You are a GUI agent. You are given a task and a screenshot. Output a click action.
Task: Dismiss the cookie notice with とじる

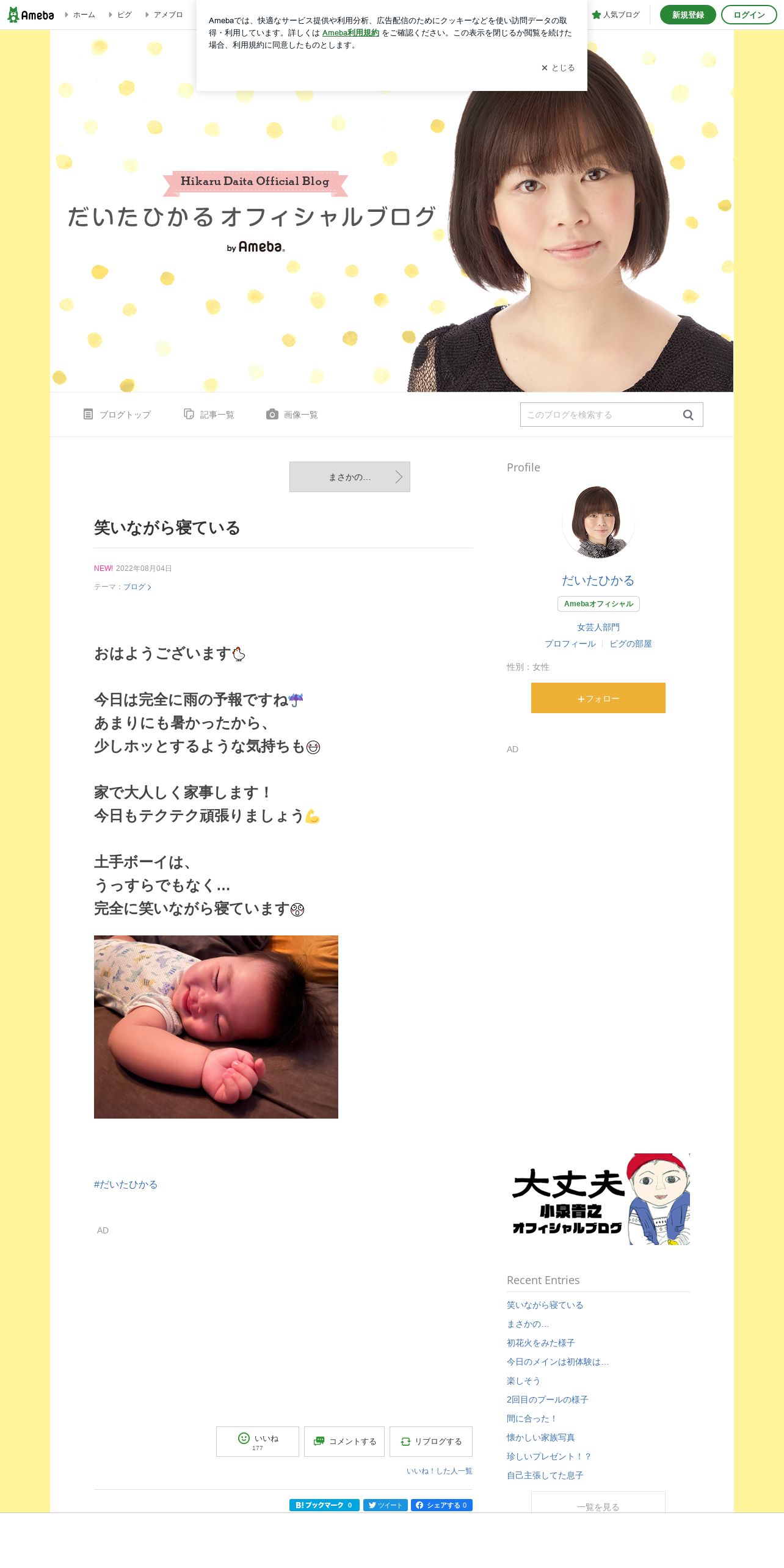click(x=558, y=68)
